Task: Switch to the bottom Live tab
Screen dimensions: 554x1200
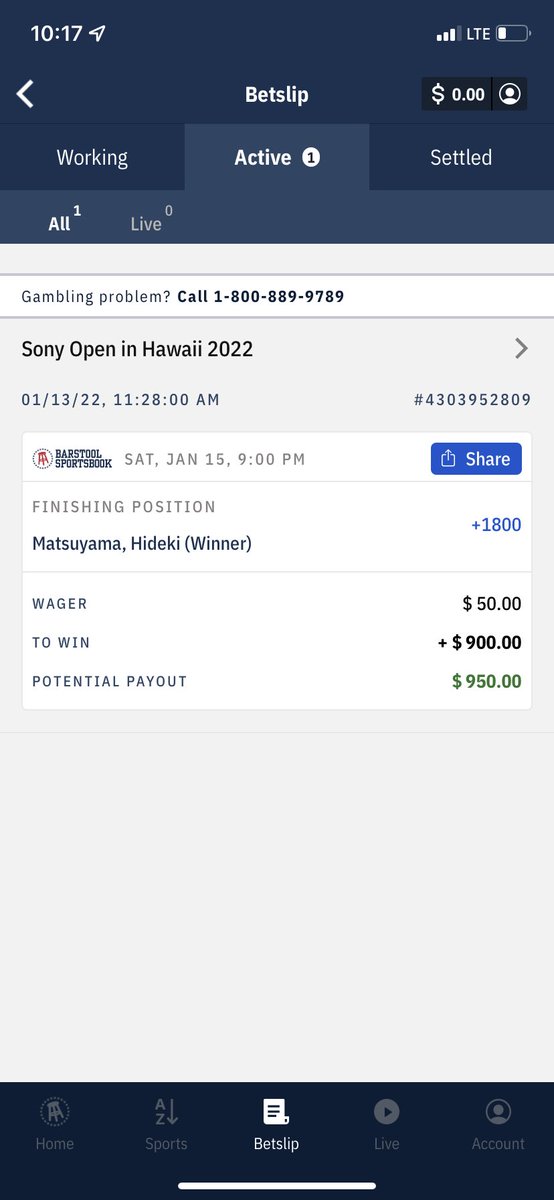Action: coord(387,1124)
